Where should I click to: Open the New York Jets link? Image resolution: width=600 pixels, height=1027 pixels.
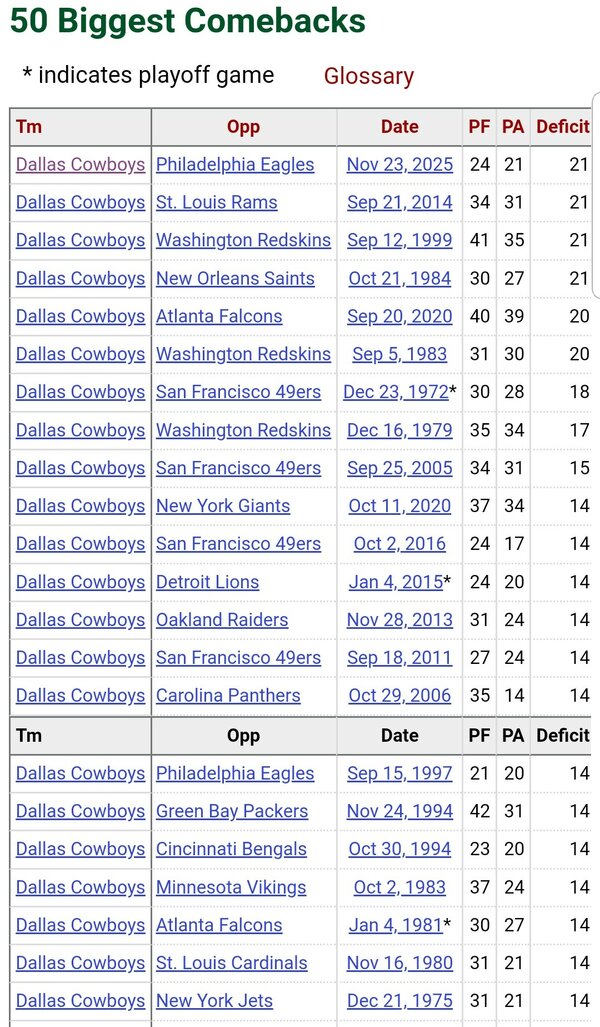pos(214,1002)
